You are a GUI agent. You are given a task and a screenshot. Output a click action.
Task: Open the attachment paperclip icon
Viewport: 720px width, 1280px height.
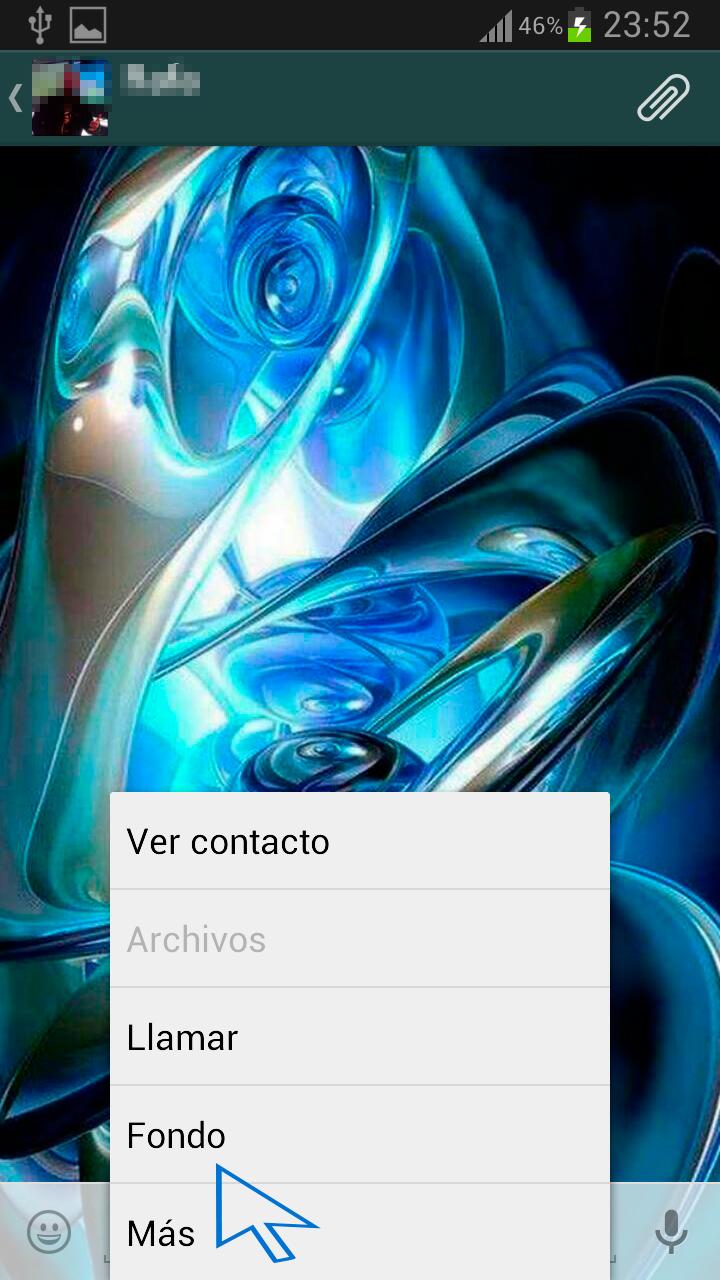(662, 97)
